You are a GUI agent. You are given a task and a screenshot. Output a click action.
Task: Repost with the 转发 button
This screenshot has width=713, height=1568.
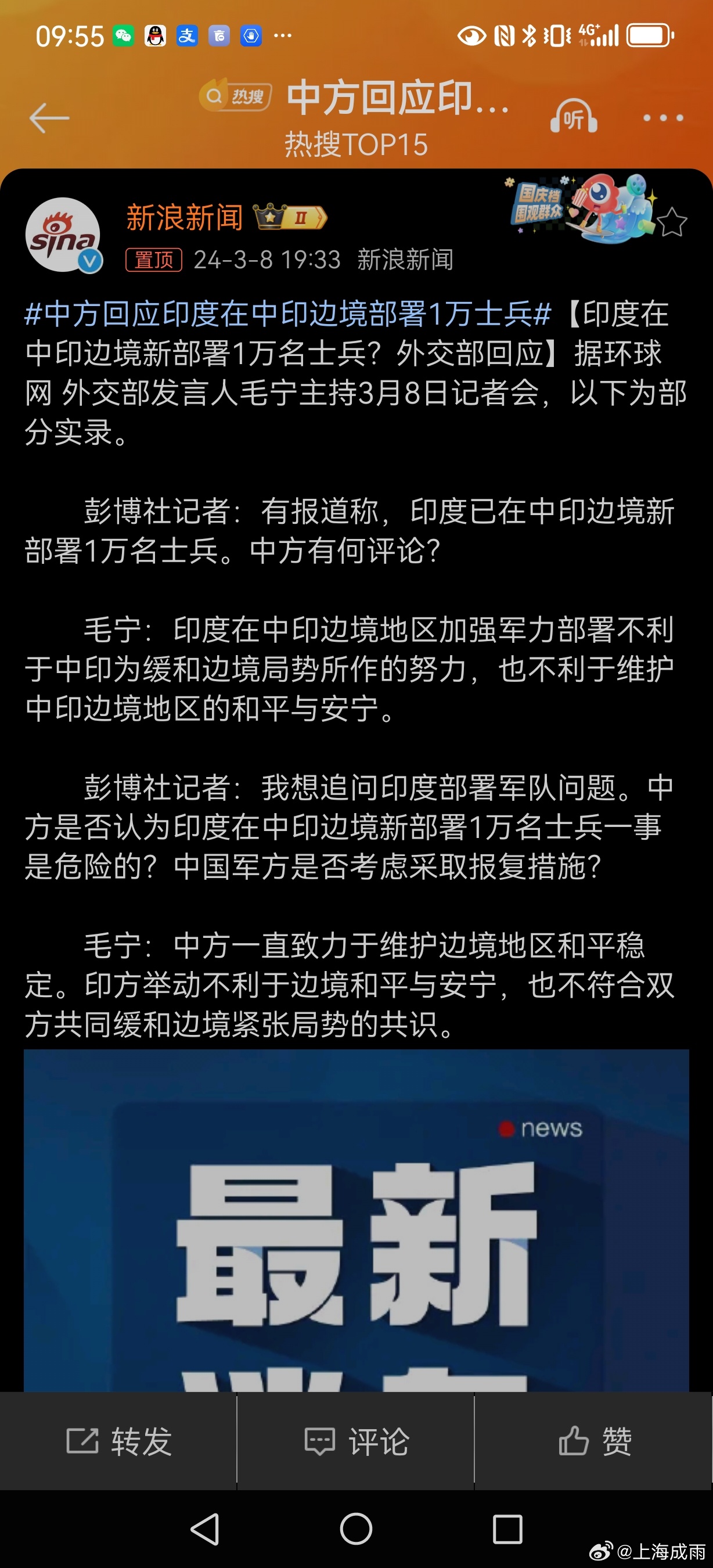click(x=118, y=1441)
